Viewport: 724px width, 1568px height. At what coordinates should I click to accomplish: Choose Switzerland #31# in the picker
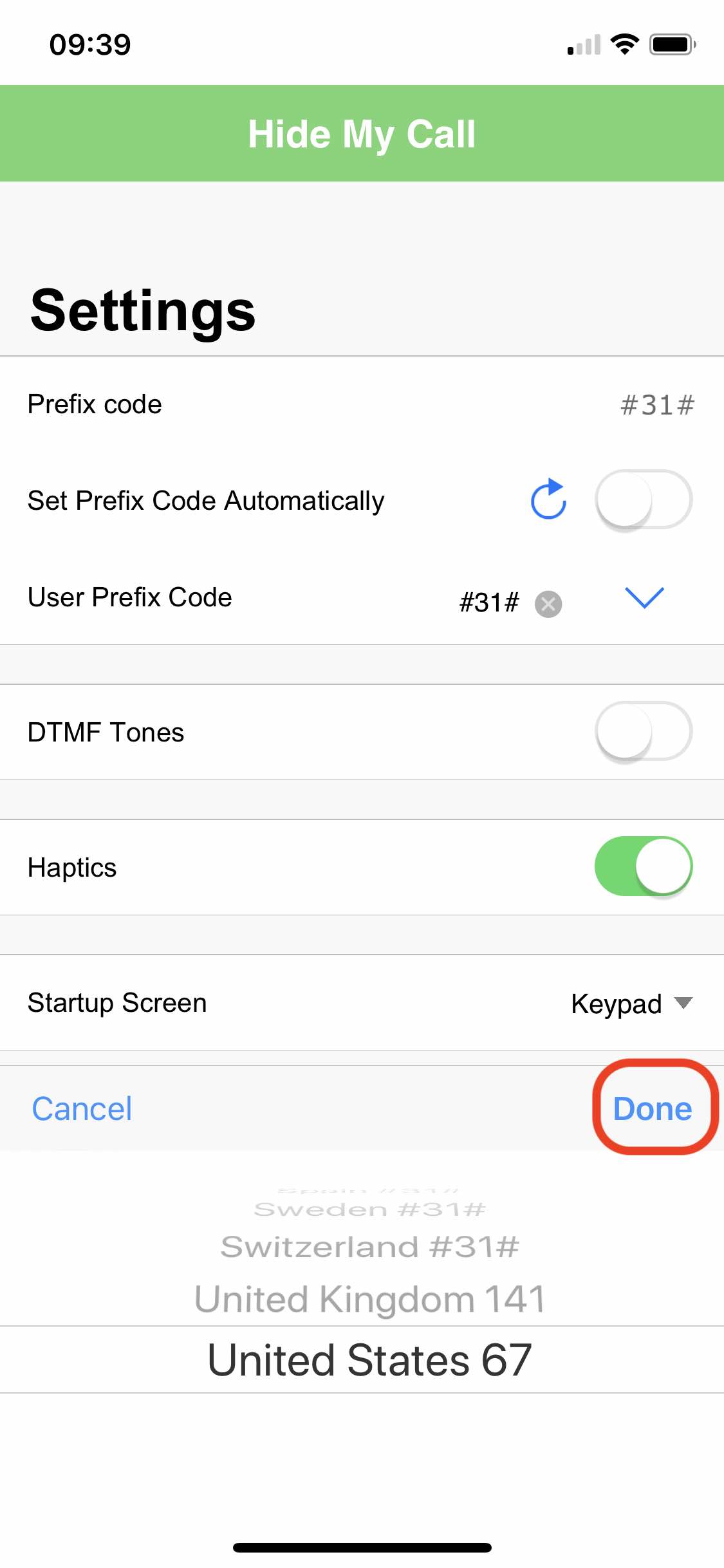click(369, 1247)
